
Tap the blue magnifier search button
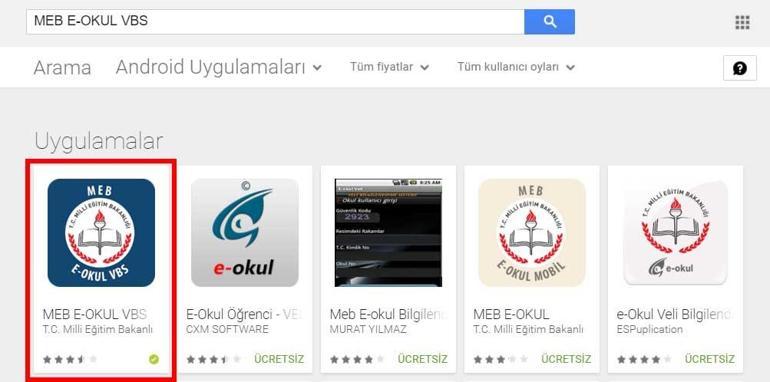(550, 22)
